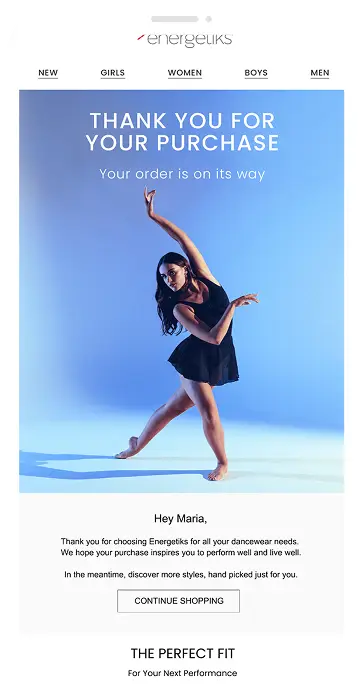
Task: Go to the GIRLS section
Action: click(112, 73)
